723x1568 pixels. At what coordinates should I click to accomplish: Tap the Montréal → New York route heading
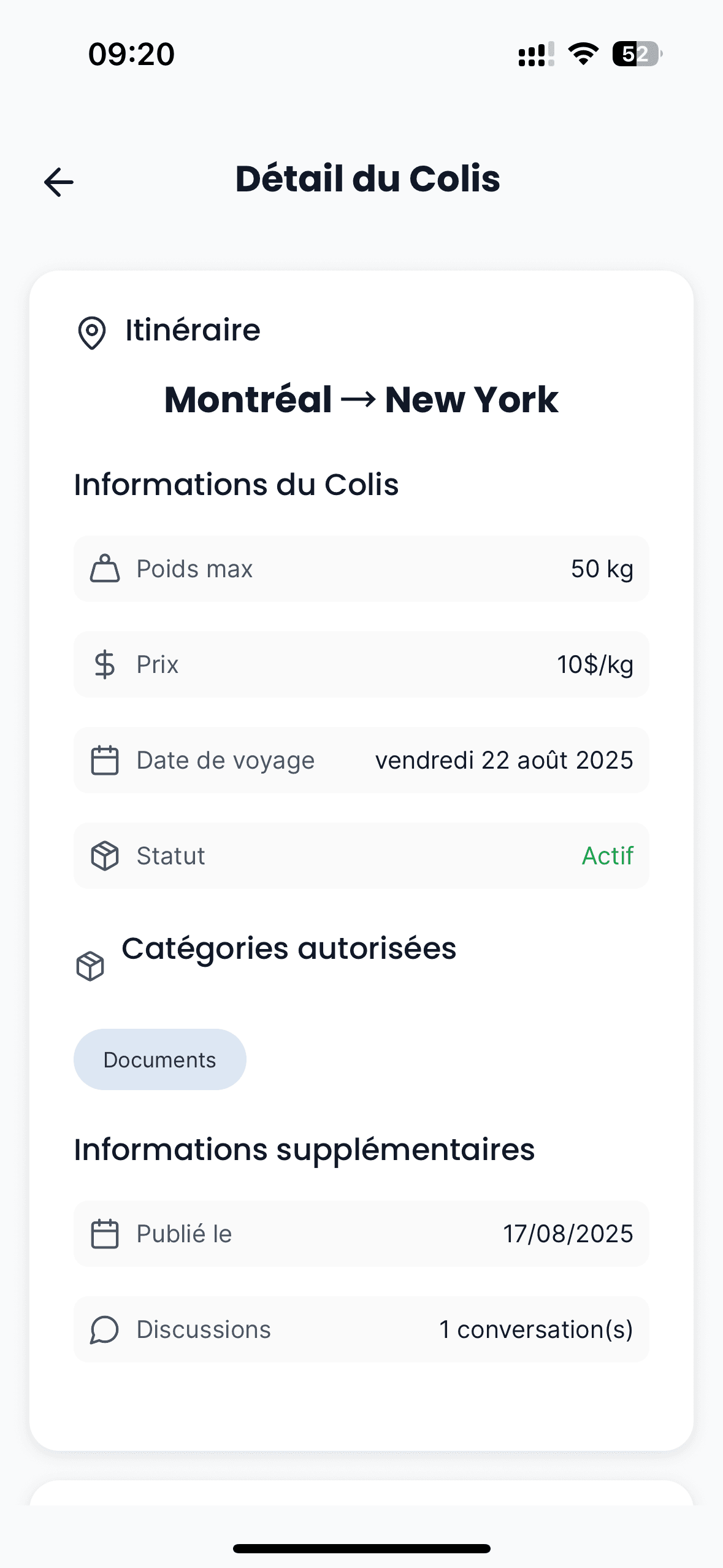click(361, 399)
